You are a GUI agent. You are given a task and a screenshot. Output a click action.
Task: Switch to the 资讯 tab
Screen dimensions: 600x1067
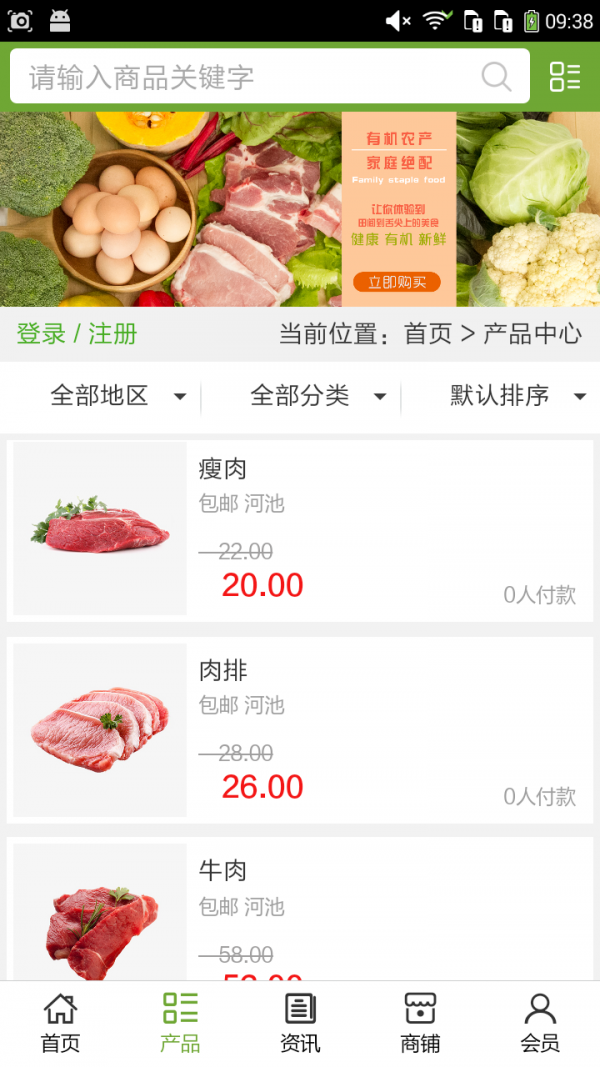(x=300, y=1023)
